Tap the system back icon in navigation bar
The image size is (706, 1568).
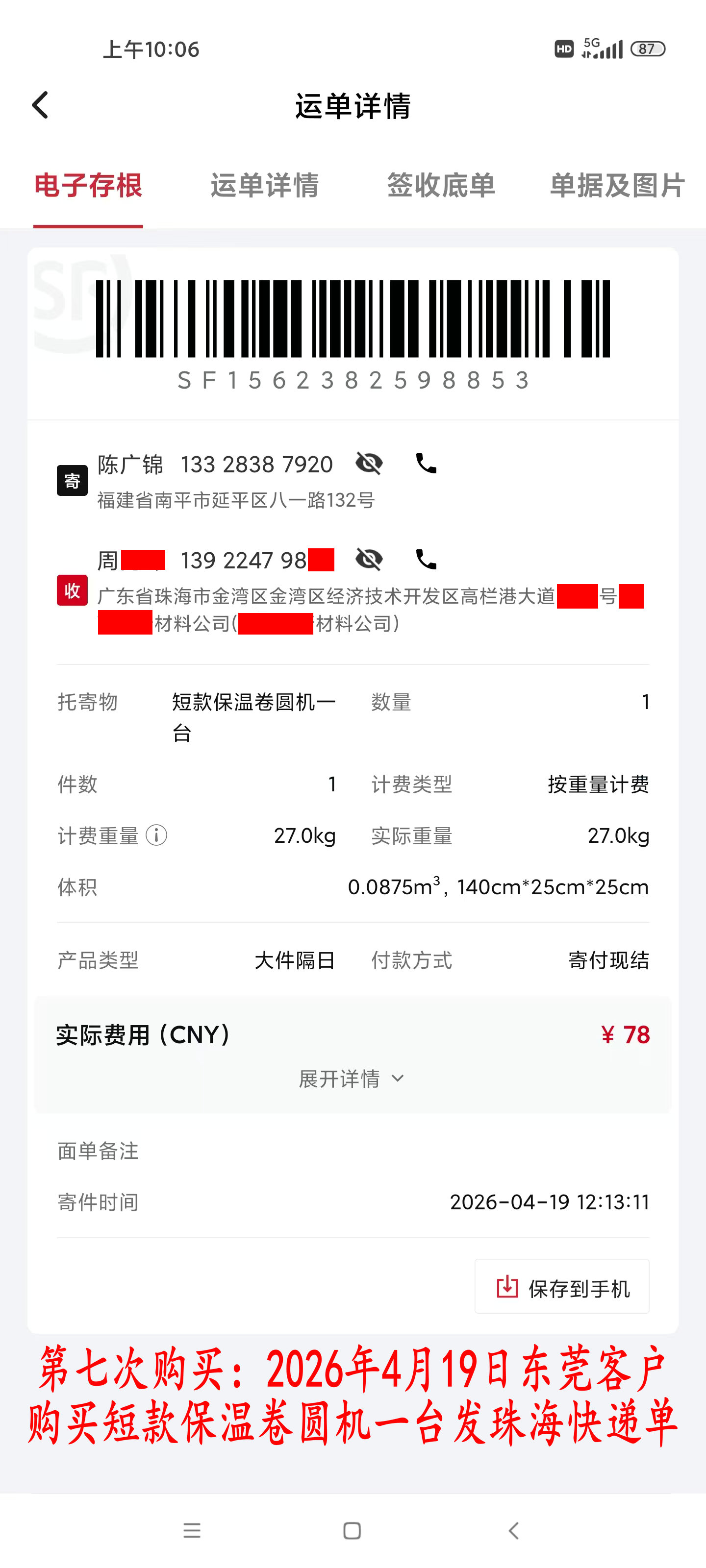513,1531
